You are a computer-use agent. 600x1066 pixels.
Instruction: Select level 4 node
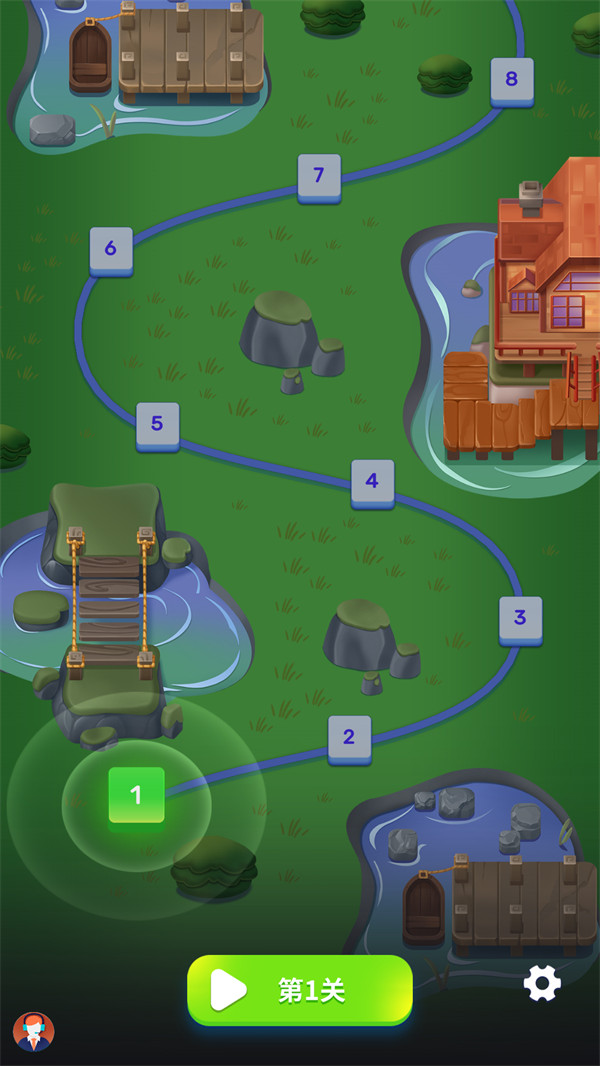[372, 483]
